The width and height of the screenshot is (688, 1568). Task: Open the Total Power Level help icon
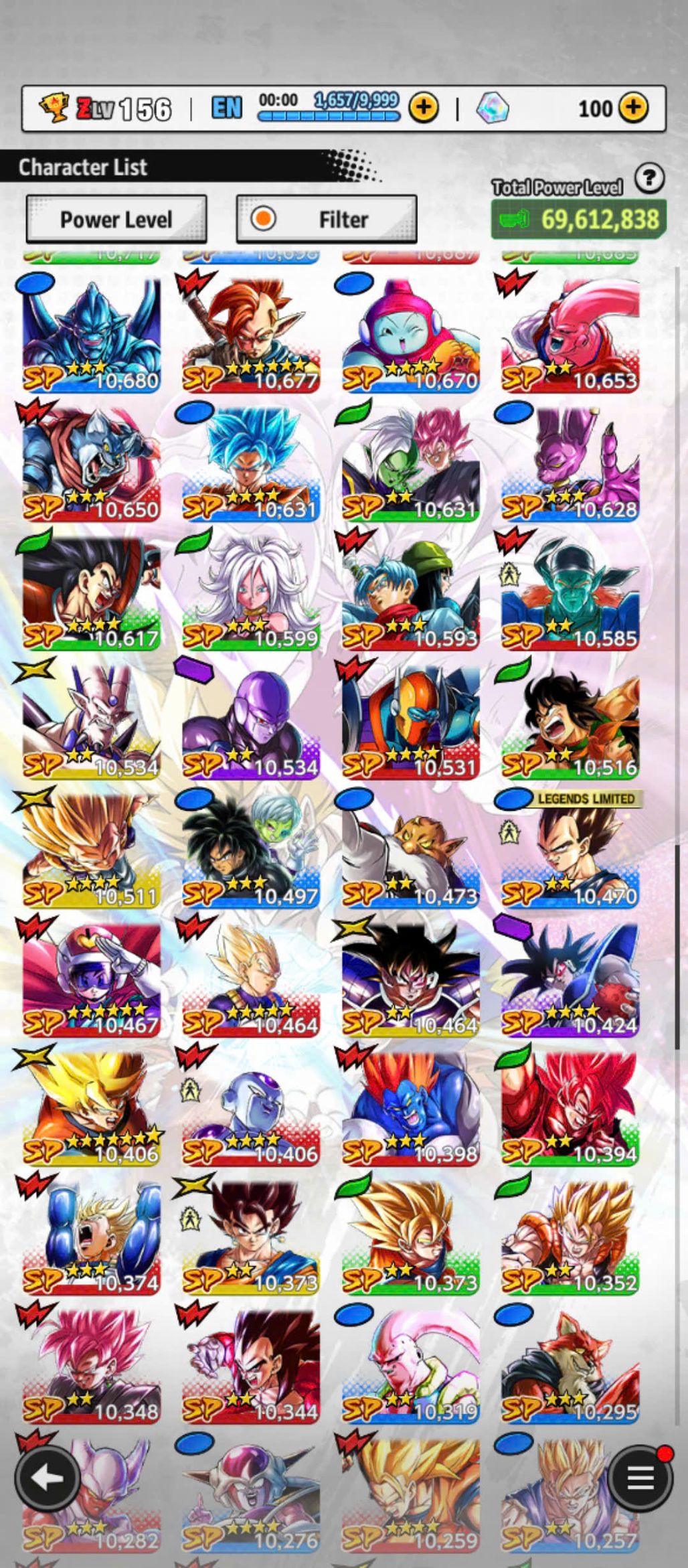pos(649,179)
